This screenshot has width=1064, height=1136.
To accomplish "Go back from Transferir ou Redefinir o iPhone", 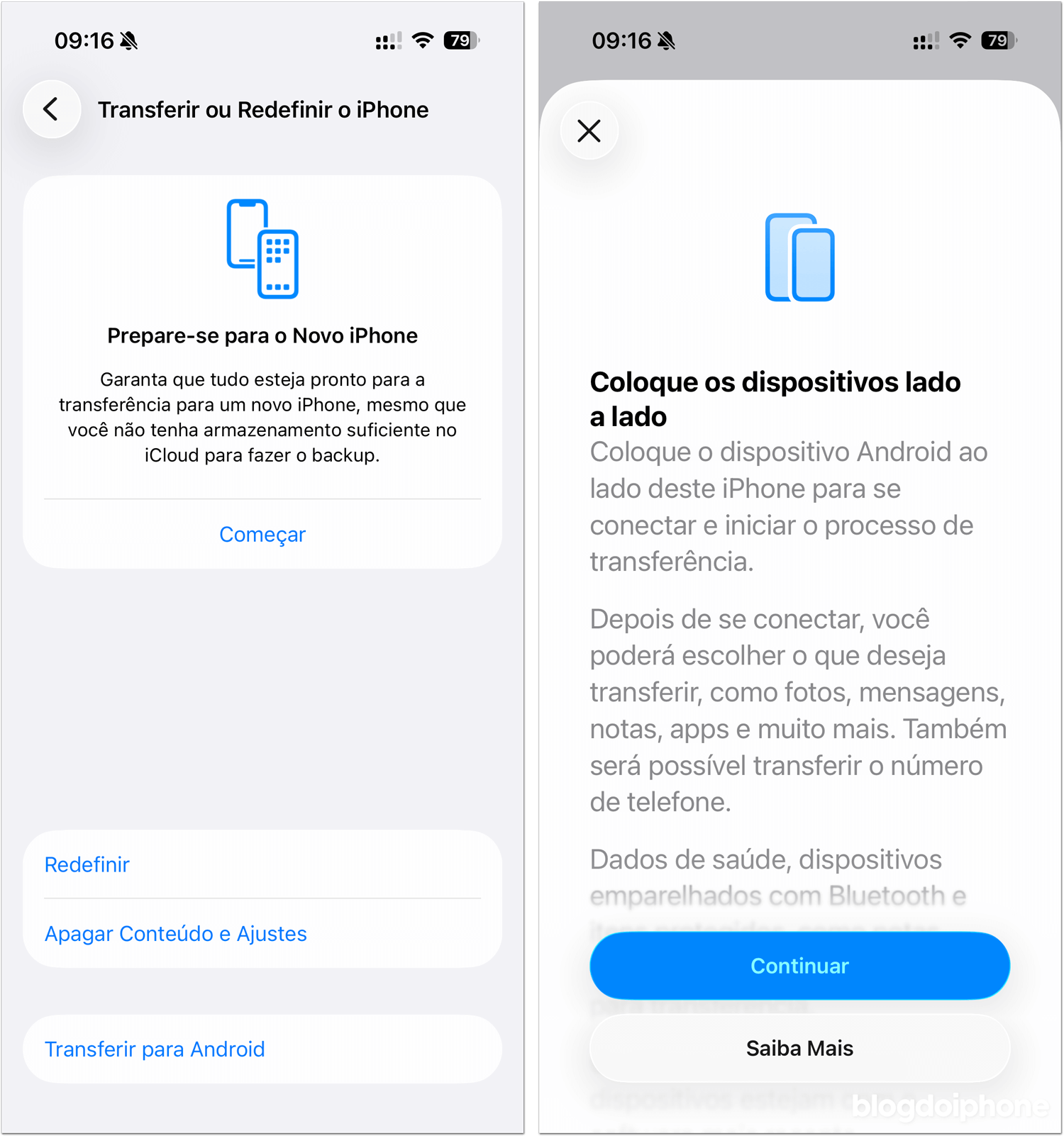I will click(x=51, y=109).
